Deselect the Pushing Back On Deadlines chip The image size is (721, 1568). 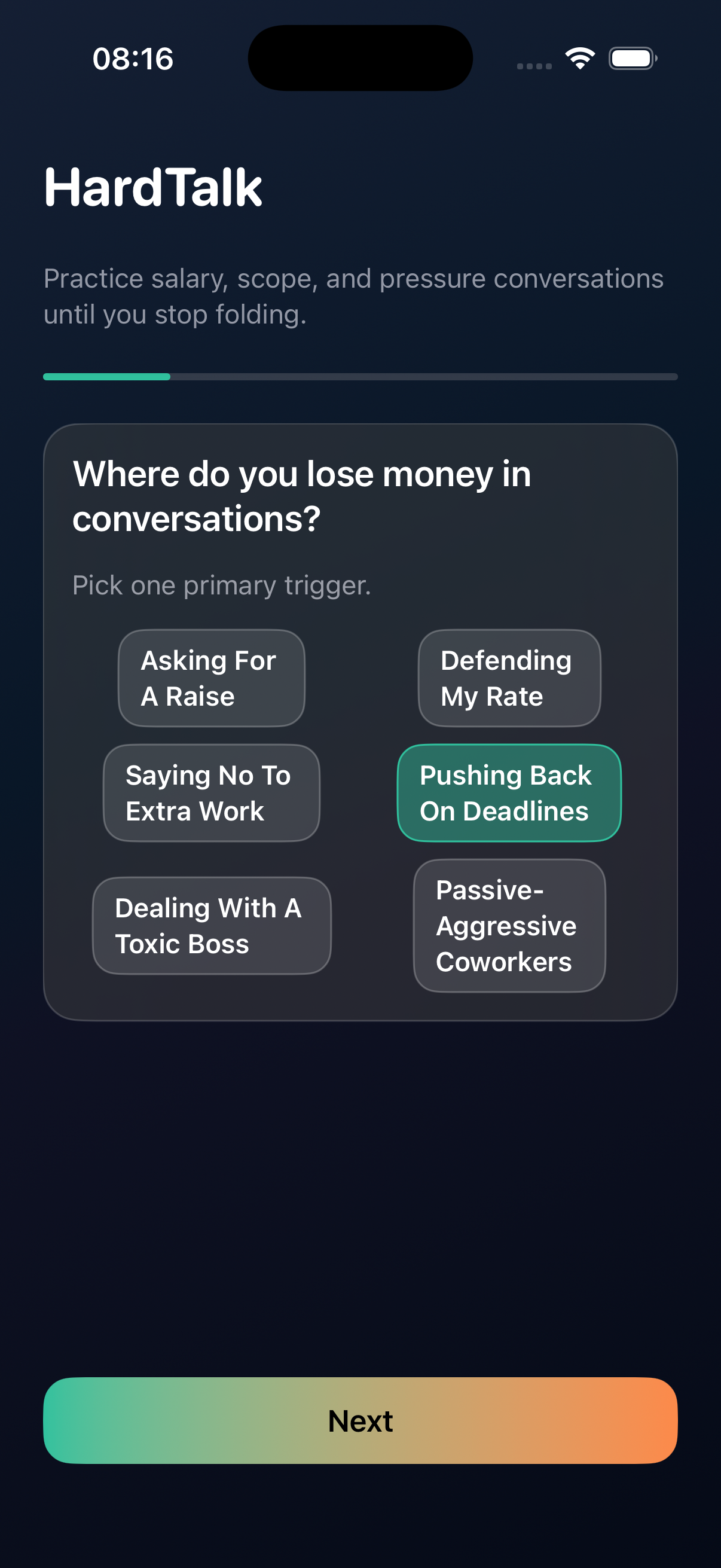click(x=509, y=792)
